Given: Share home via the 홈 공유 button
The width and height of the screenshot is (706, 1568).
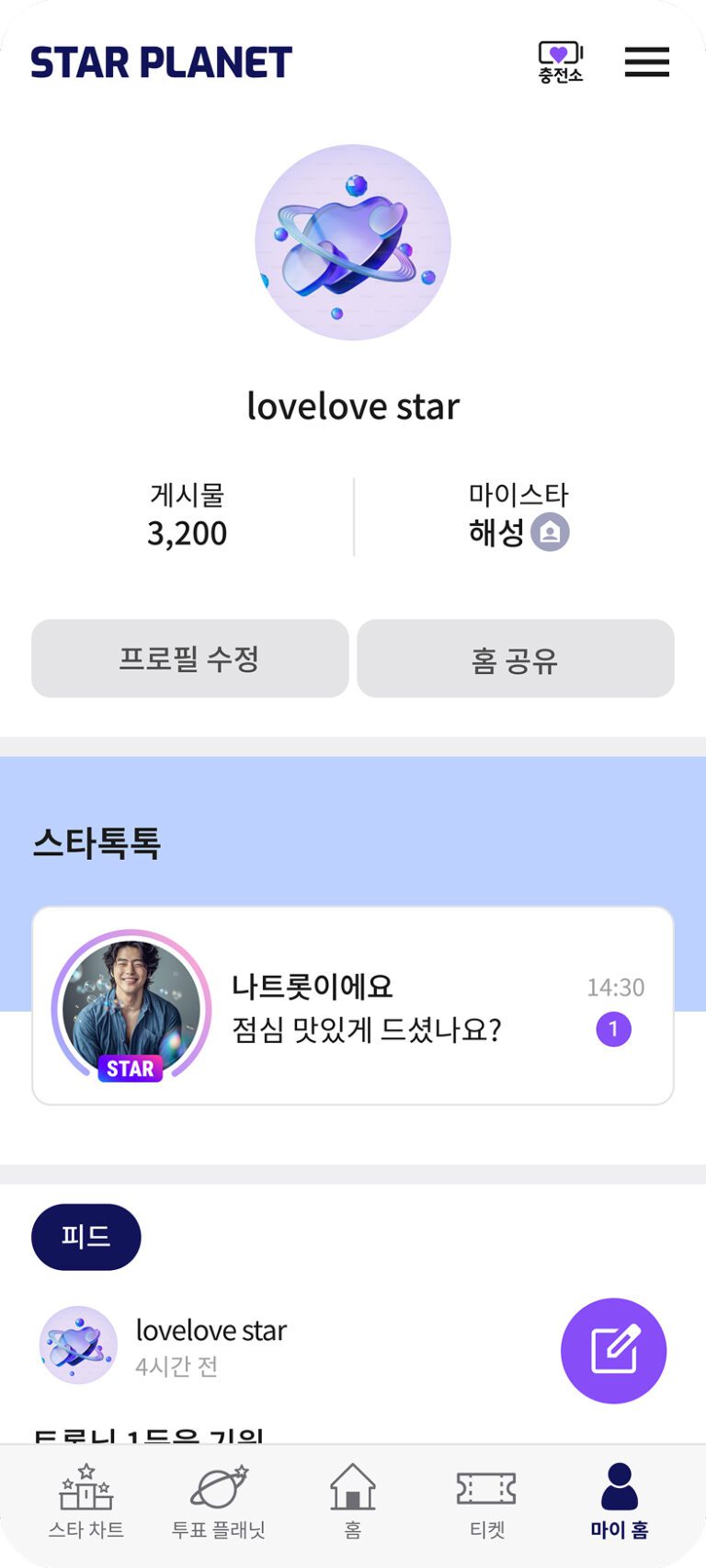Looking at the screenshot, I should [x=515, y=658].
